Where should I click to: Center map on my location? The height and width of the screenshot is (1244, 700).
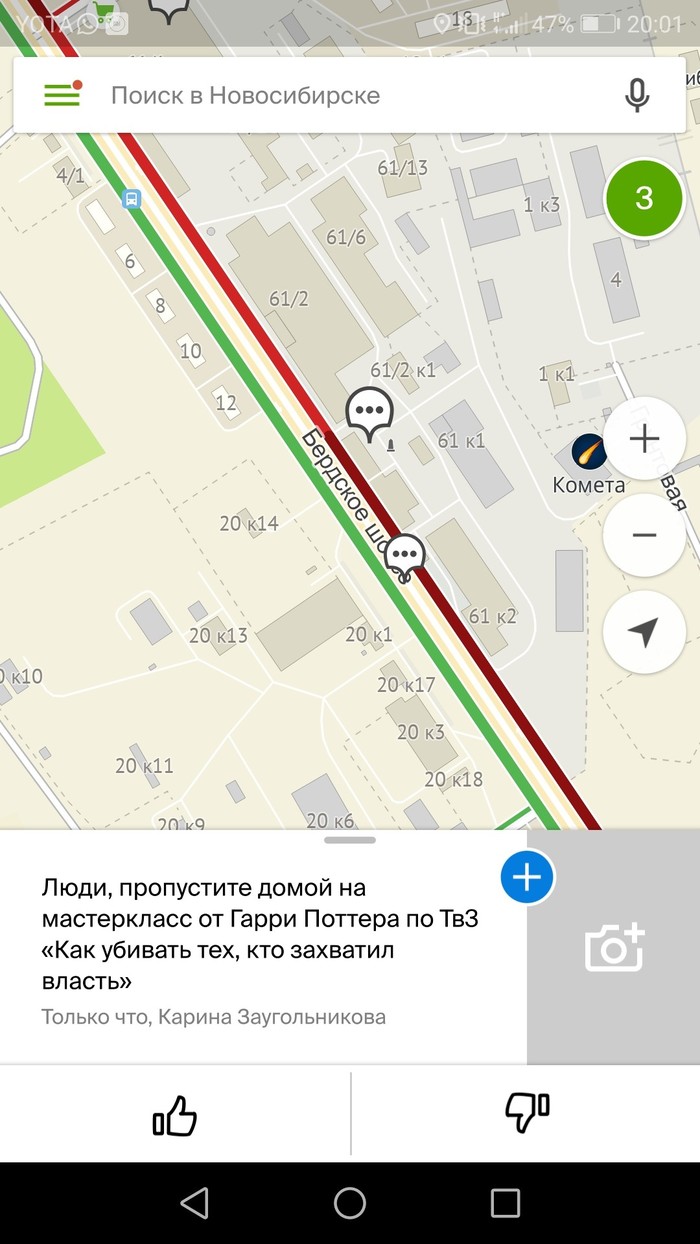tap(644, 631)
